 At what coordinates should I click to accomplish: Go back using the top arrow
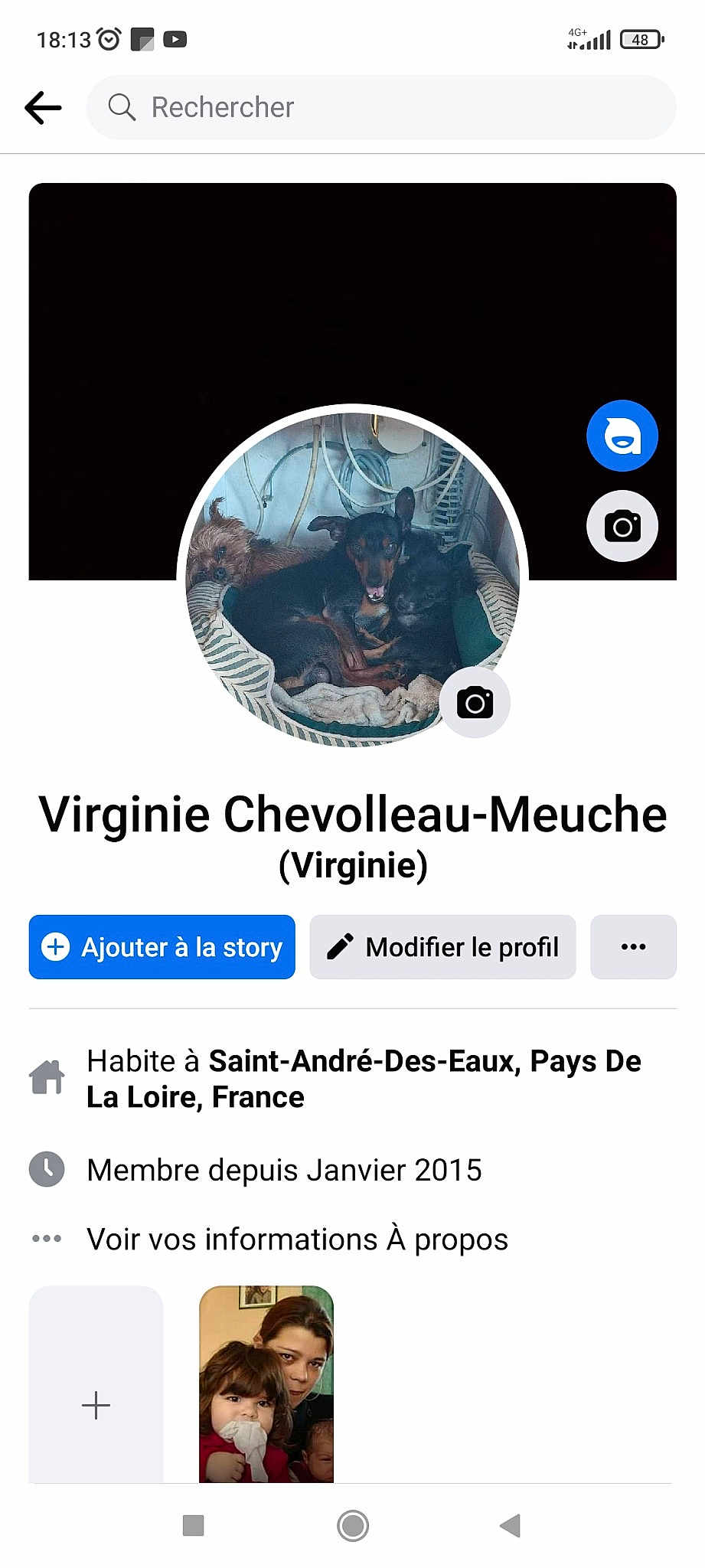43,107
